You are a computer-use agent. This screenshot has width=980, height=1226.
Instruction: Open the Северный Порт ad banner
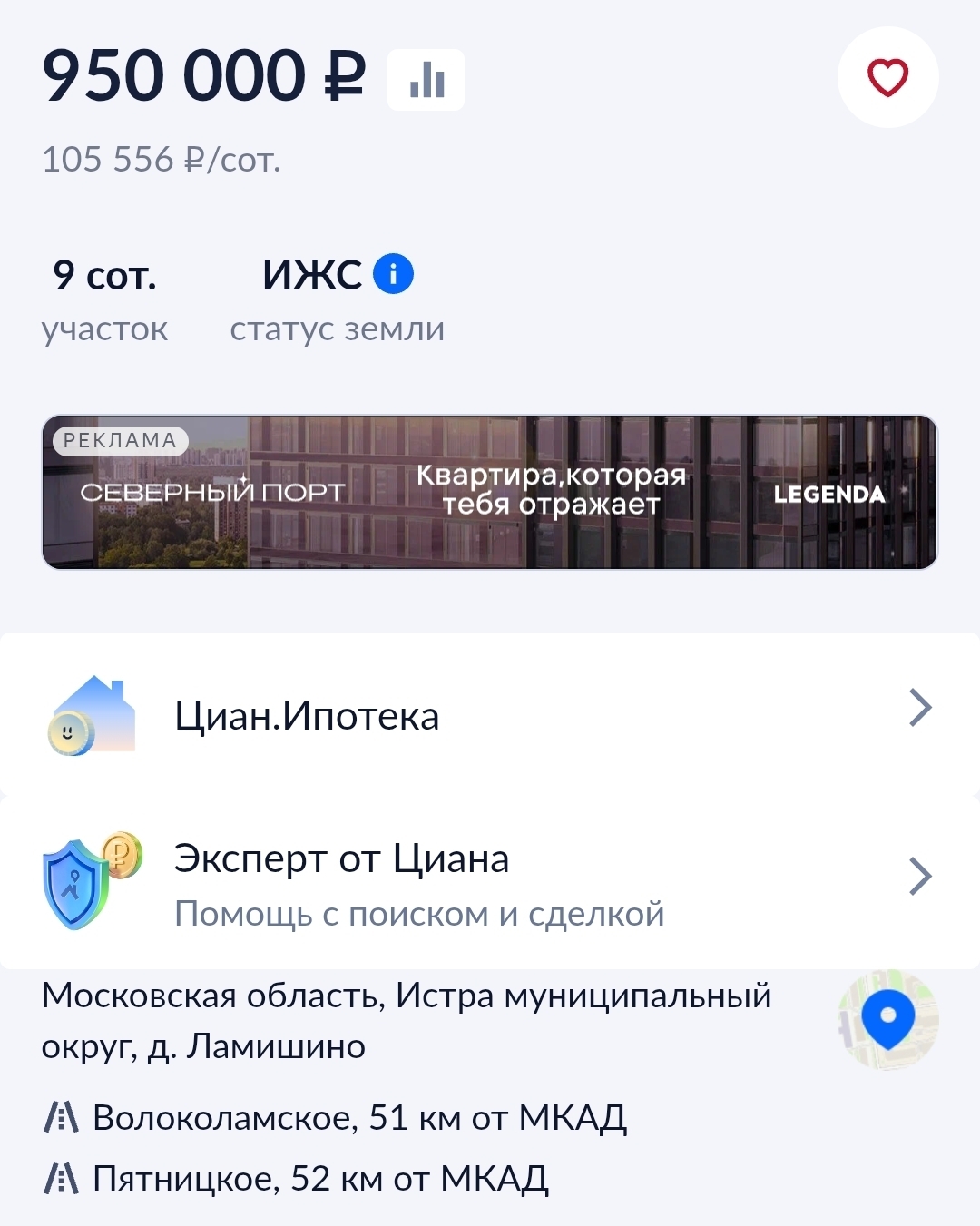(x=489, y=493)
